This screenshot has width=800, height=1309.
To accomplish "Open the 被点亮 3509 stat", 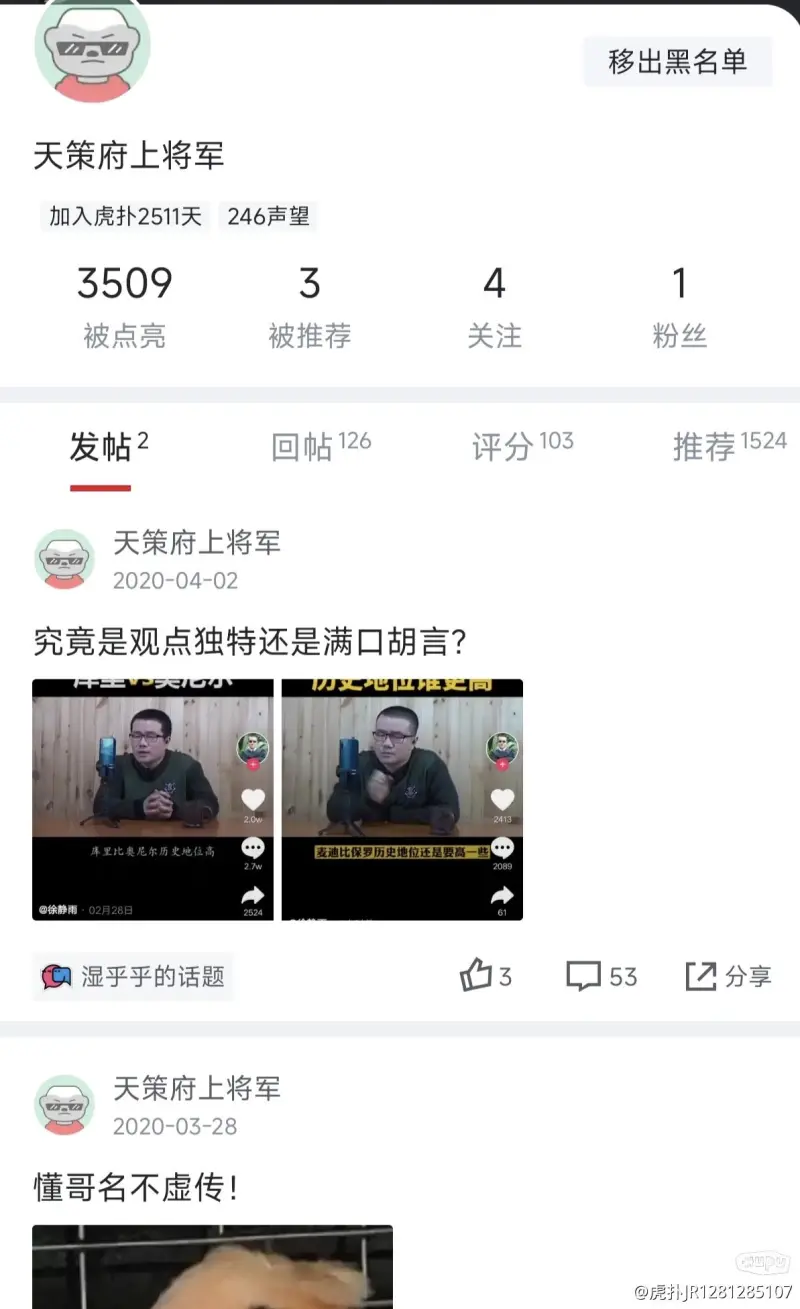I will [124, 307].
